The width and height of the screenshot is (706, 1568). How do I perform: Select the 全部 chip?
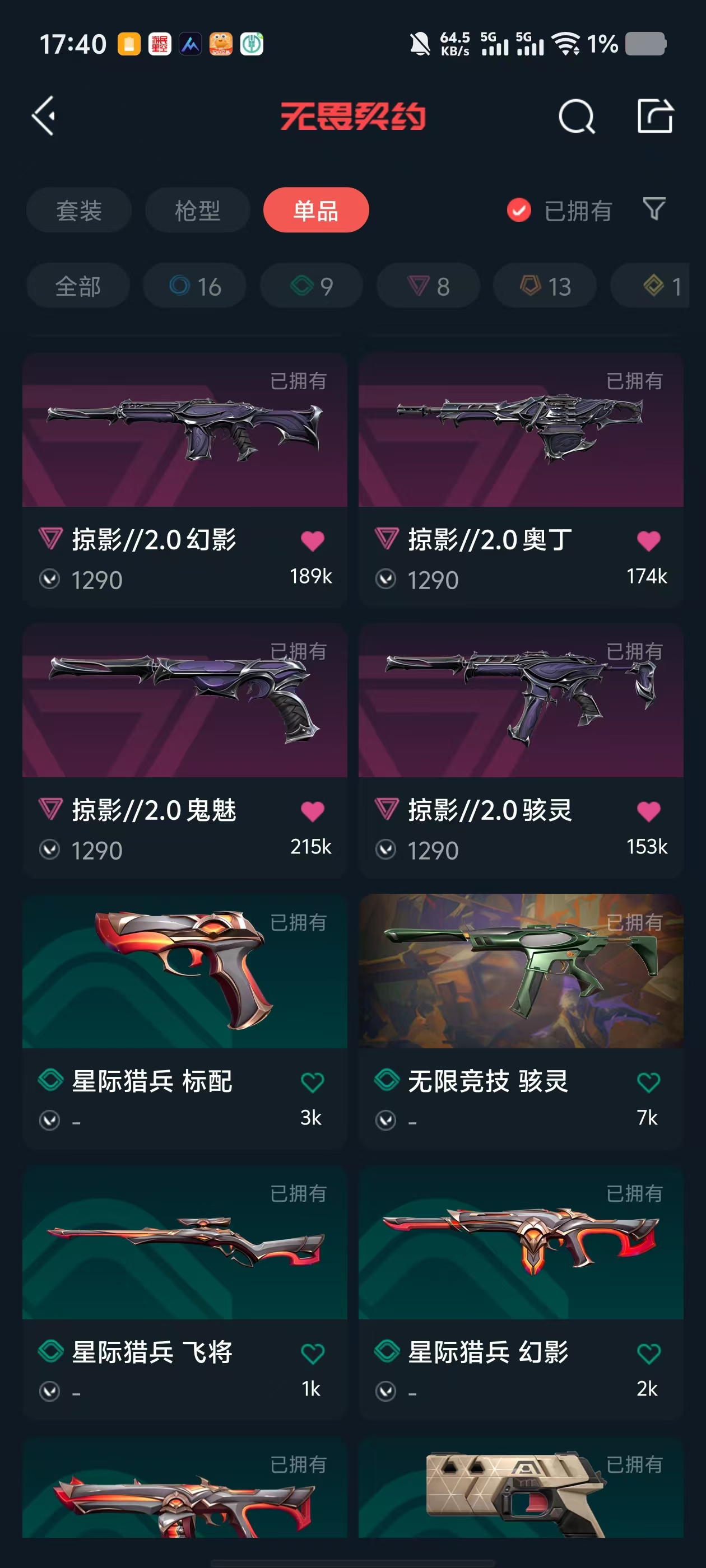[78, 286]
